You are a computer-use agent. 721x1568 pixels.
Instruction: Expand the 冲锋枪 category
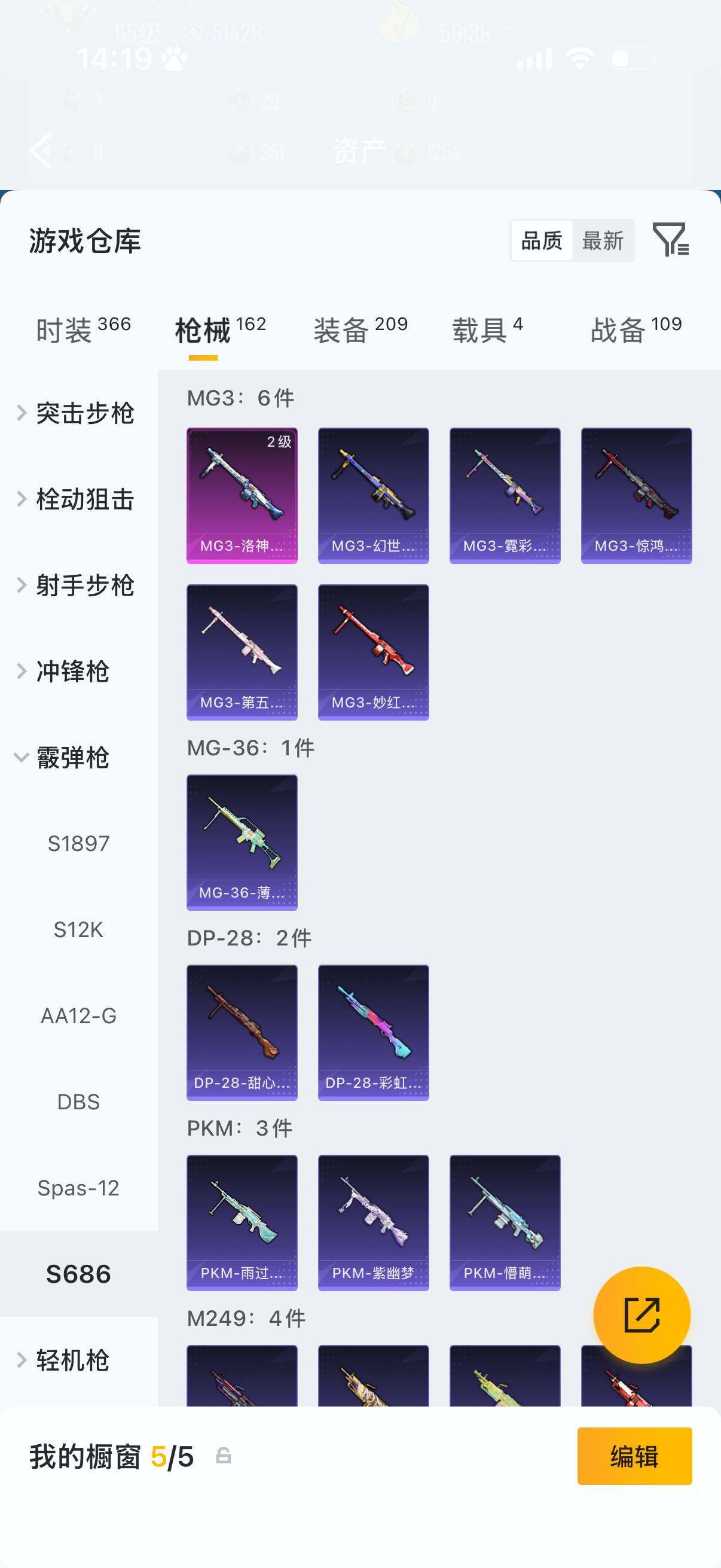(x=73, y=672)
